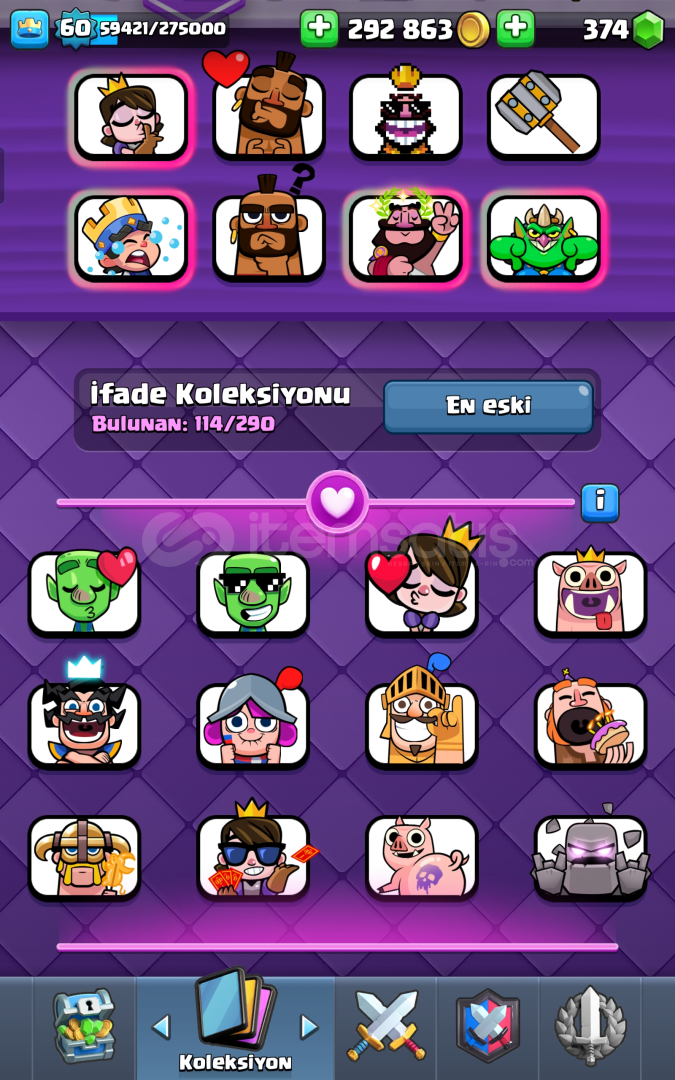Image resolution: width=675 pixels, height=1080 pixels.
Task: Open the clan shield tab
Action: pos(488,1026)
